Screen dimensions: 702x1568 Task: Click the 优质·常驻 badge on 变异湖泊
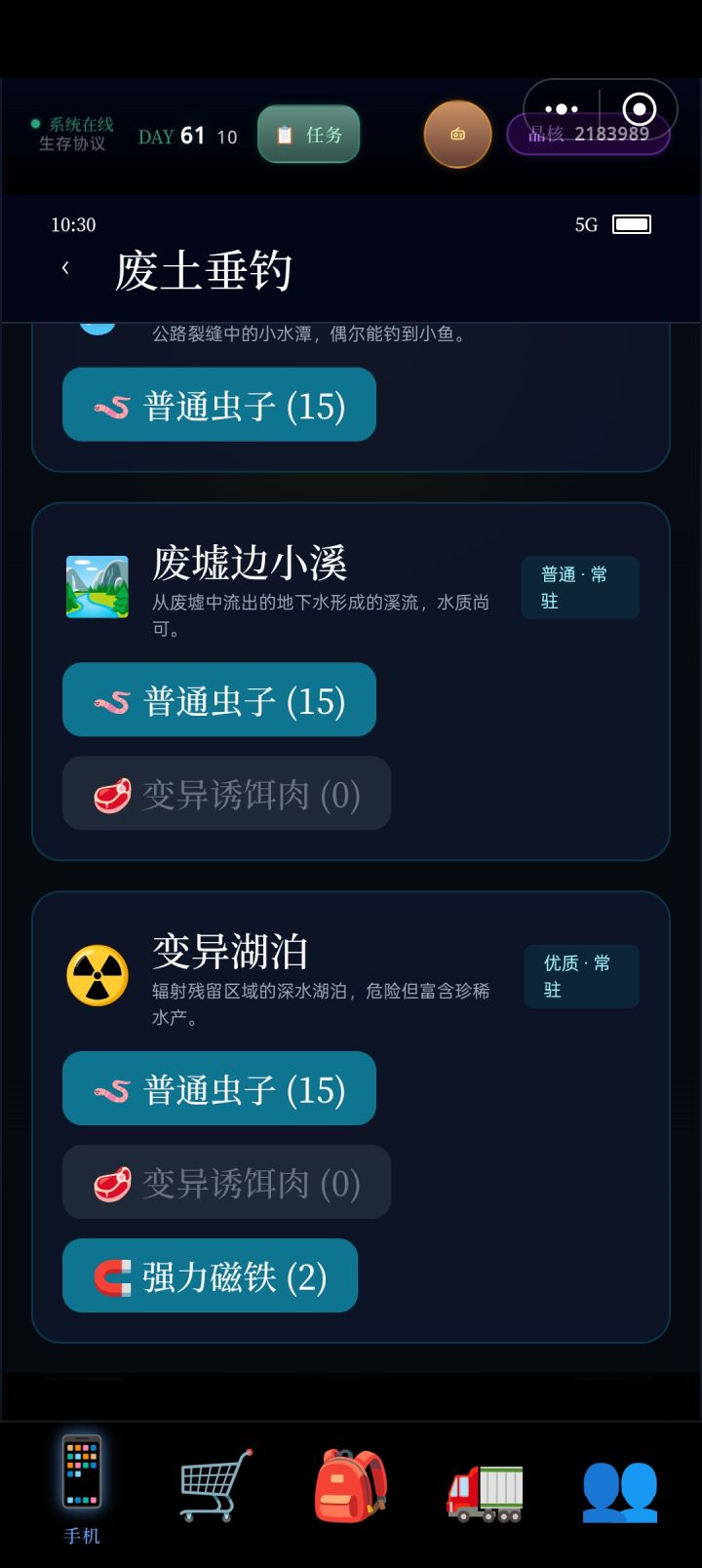tap(581, 975)
